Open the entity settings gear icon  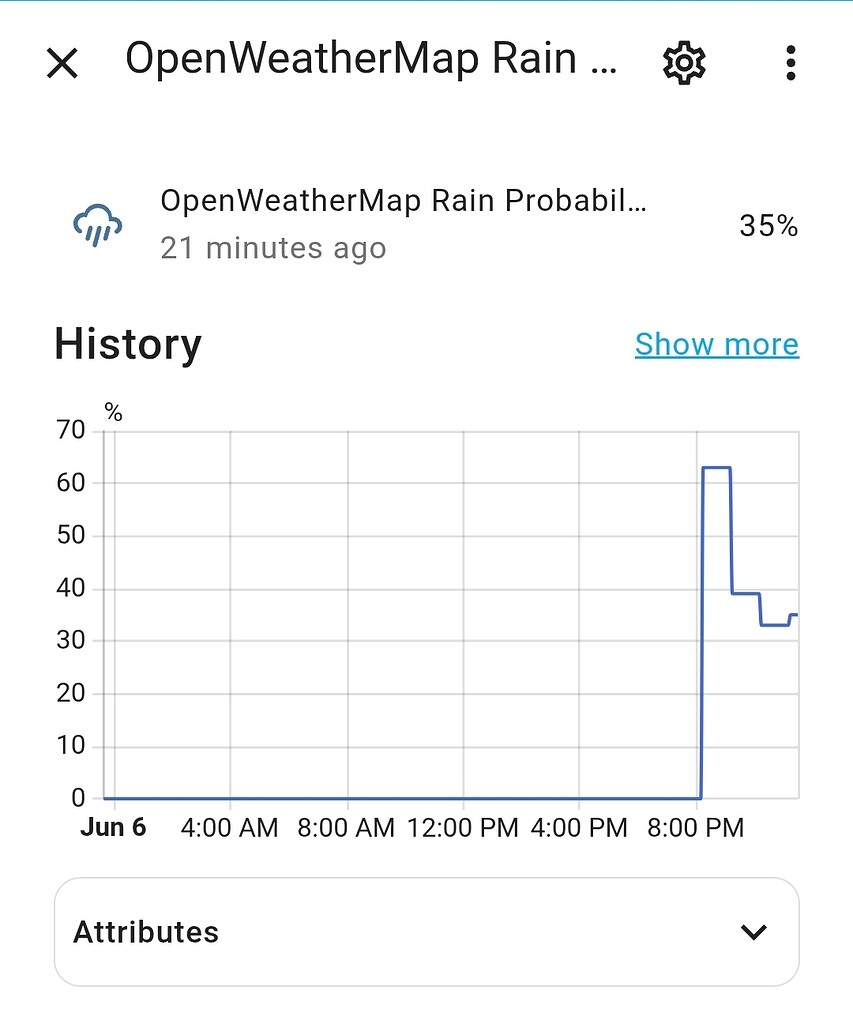tap(682, 62)
